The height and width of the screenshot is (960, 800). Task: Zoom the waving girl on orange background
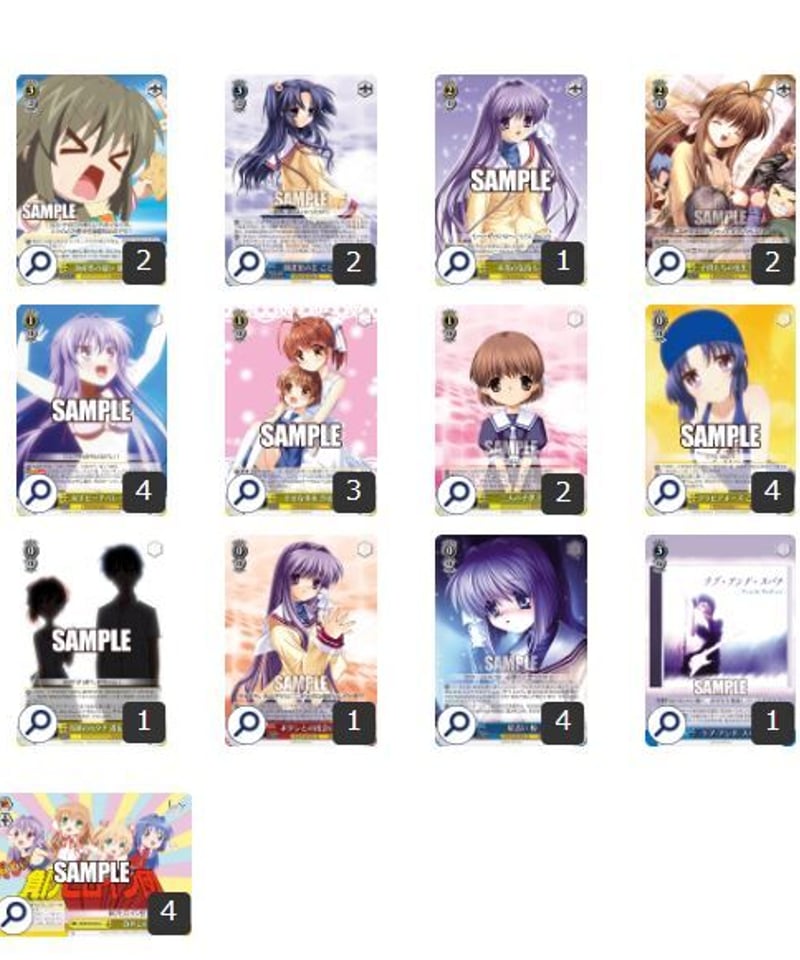tap(247, 723)
